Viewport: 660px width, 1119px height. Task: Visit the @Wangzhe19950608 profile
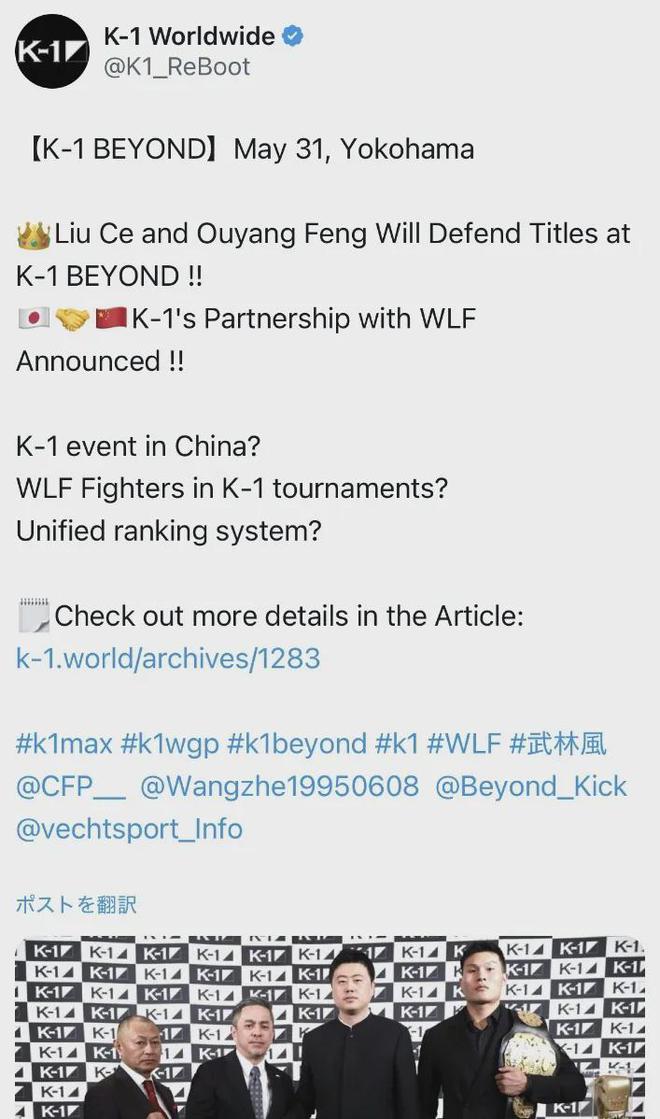279,786
